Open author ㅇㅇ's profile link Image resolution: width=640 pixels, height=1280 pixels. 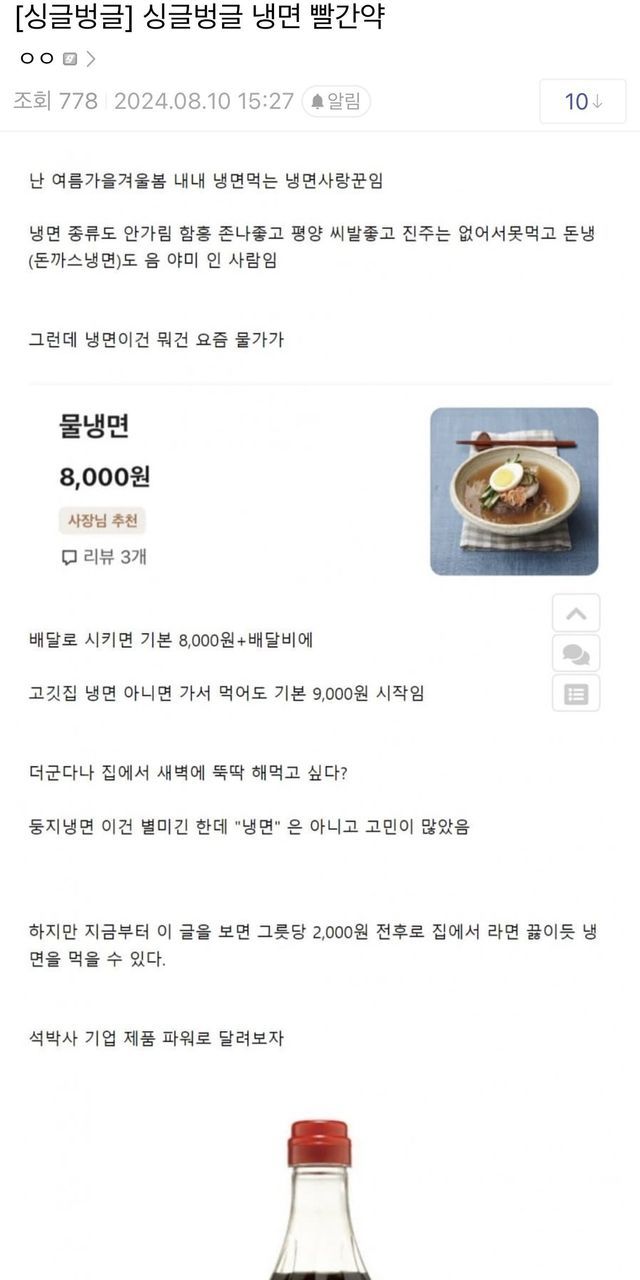click(57, 59)
